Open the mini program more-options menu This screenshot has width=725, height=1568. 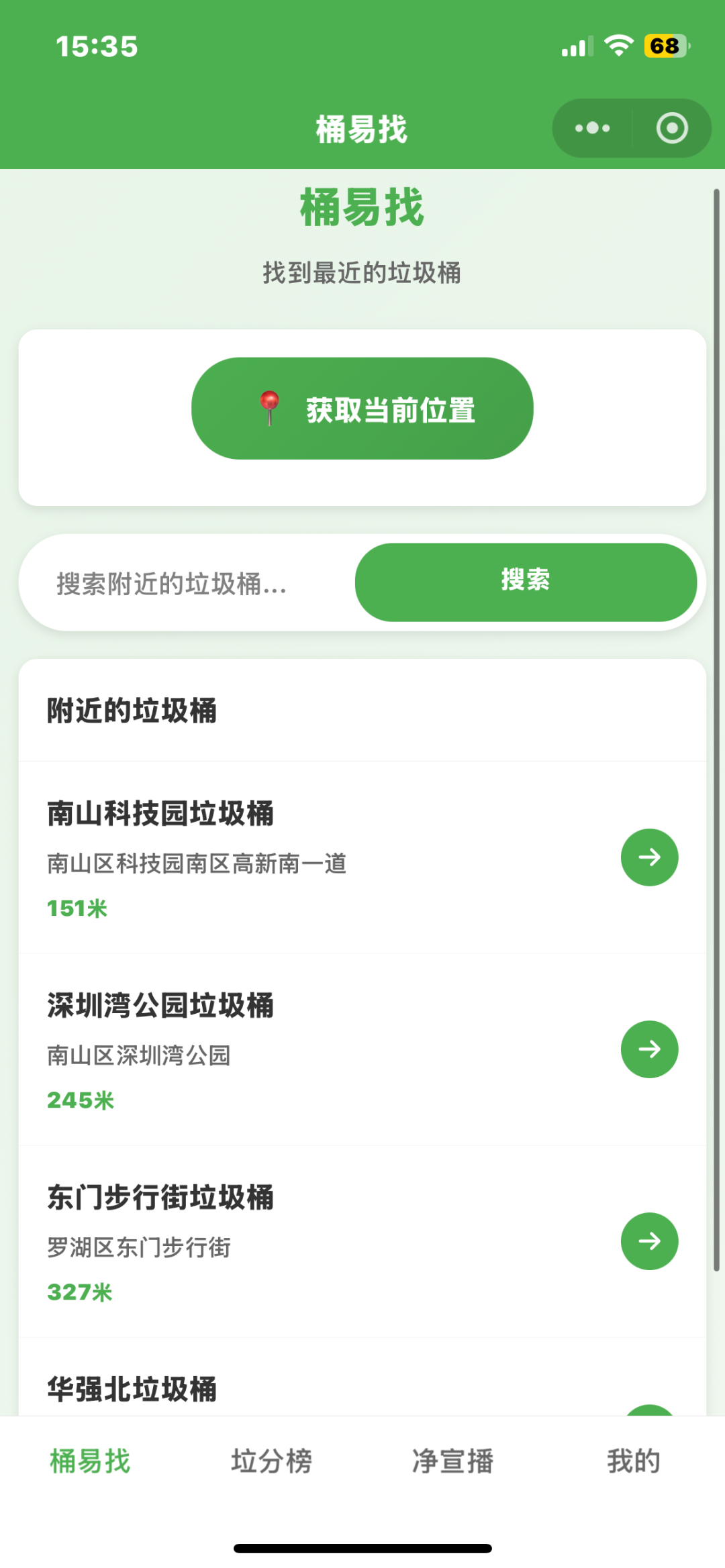(592, 128)
